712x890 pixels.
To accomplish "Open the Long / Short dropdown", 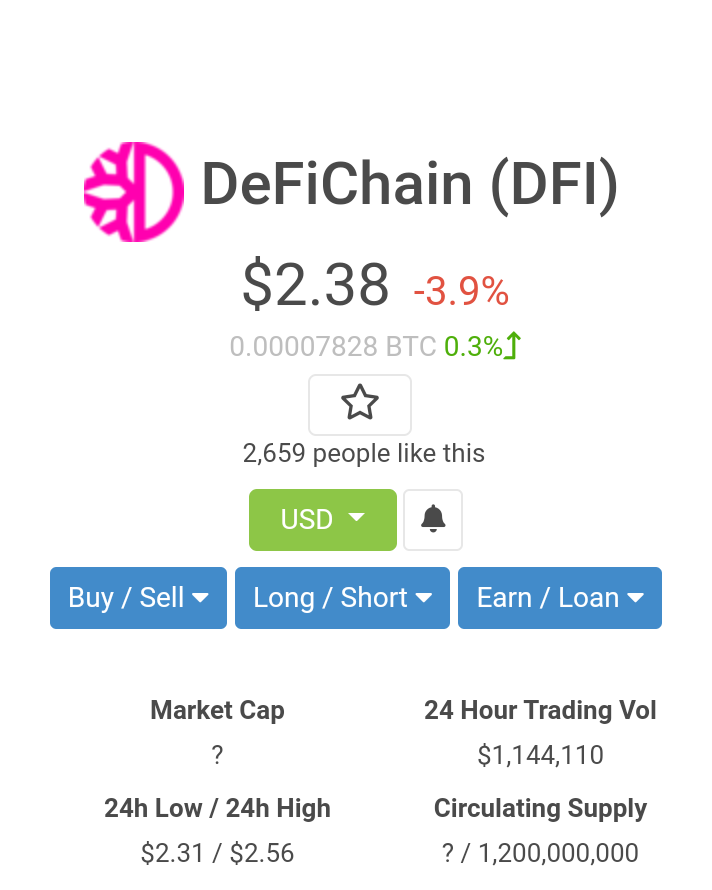I will point(342,598).
